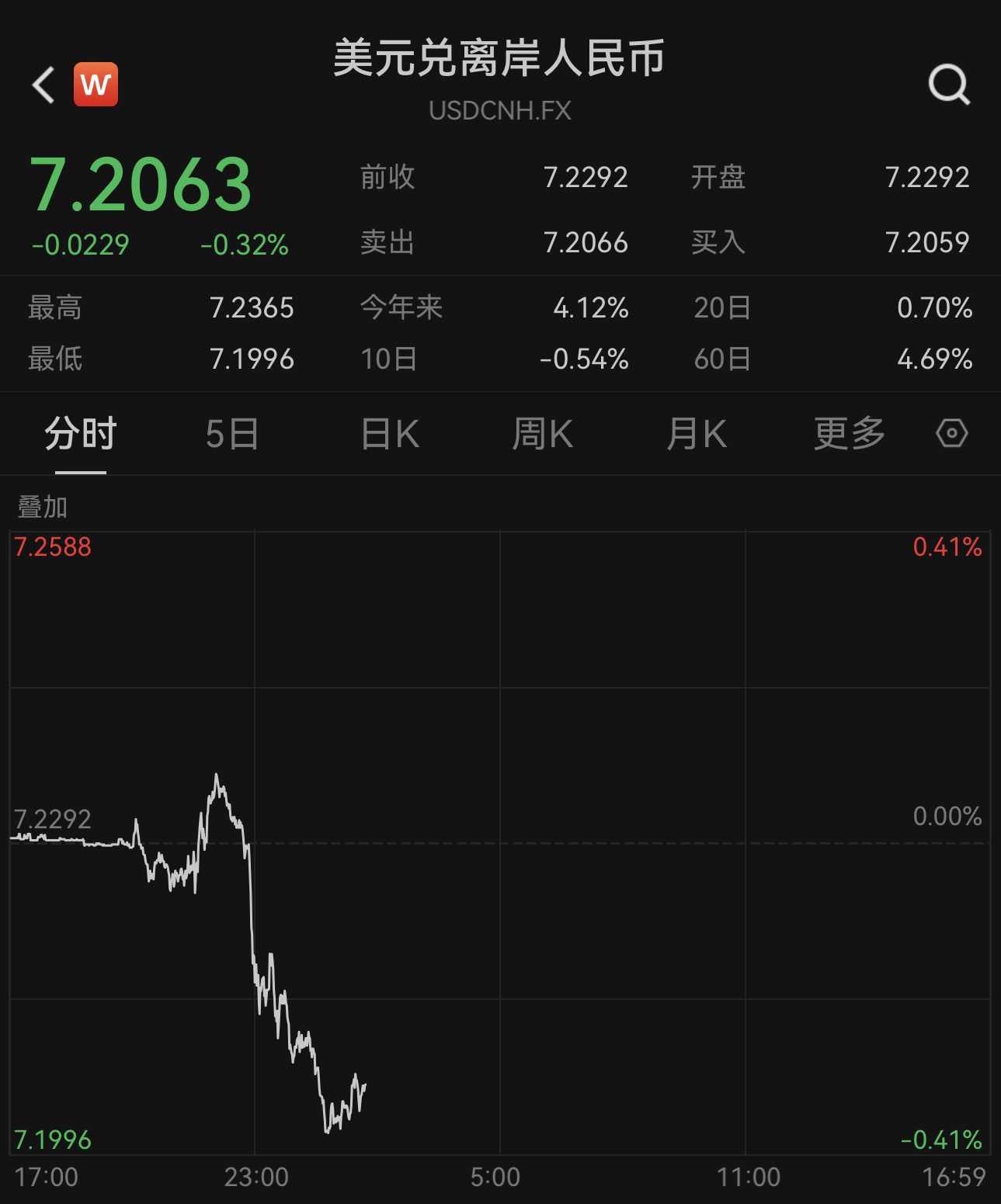Expand the 更多 chart options menu
The height and width of the screenshot is (1204, 1001).
848,435
